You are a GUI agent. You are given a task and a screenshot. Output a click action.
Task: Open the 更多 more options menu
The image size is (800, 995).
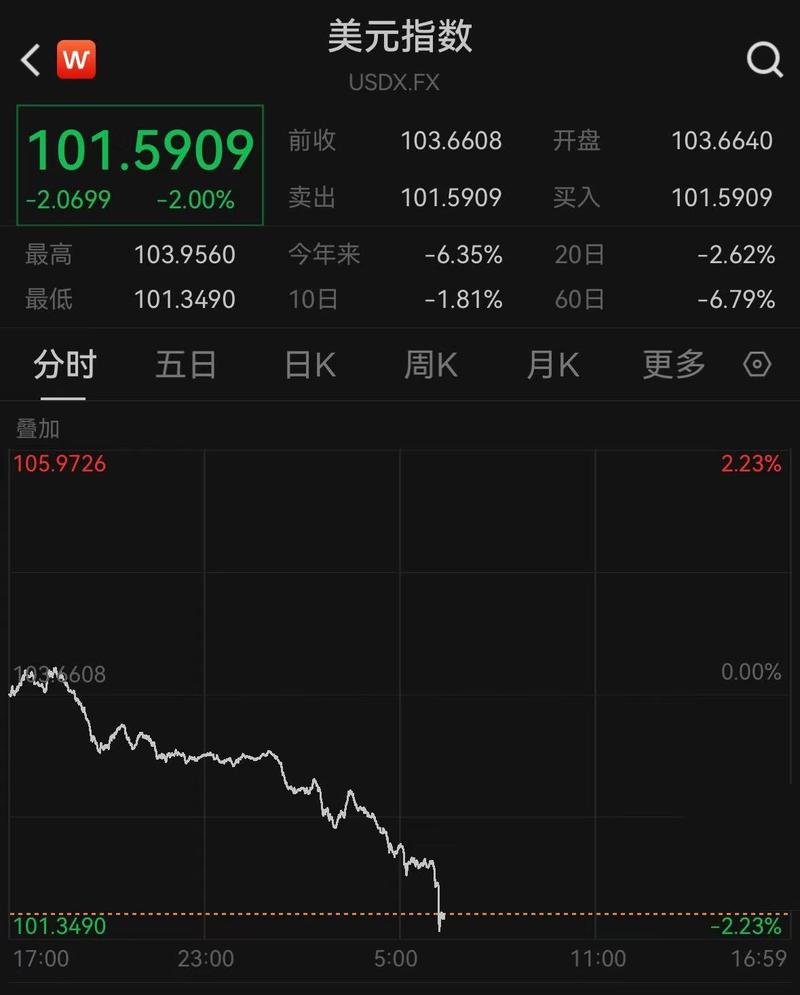tap(671, 365)
